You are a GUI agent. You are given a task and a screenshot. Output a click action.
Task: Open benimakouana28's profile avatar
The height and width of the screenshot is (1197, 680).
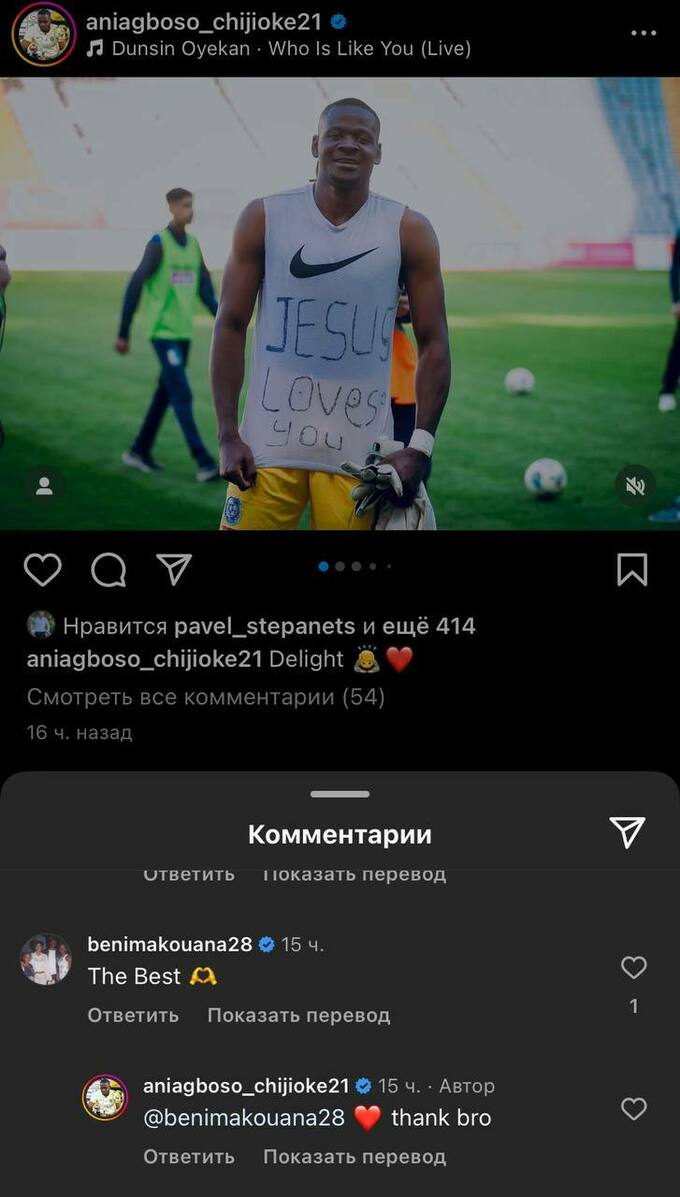pos(46,960)
